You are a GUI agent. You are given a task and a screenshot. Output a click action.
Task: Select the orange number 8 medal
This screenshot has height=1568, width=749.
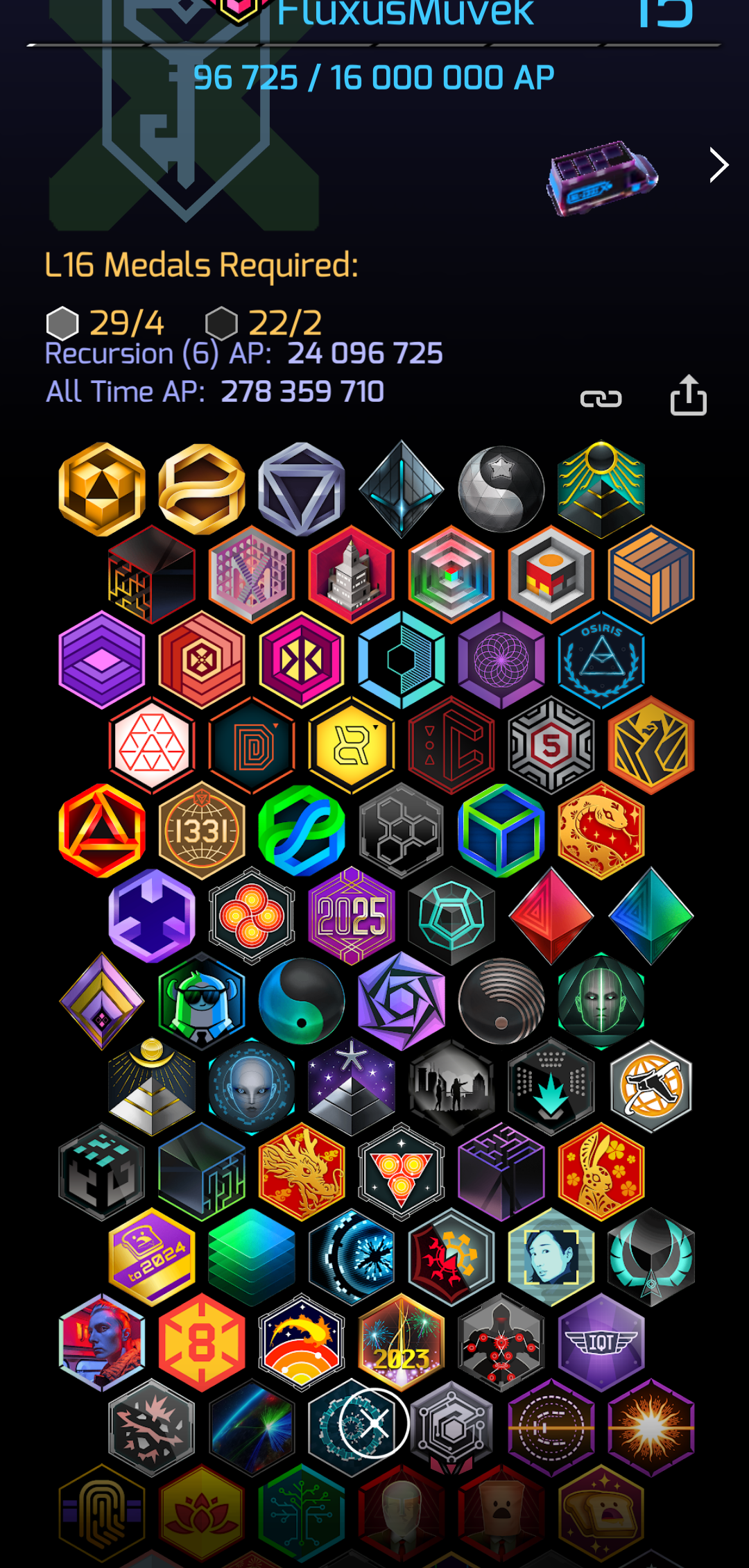pyautogui.click(x=202, y=1342)
